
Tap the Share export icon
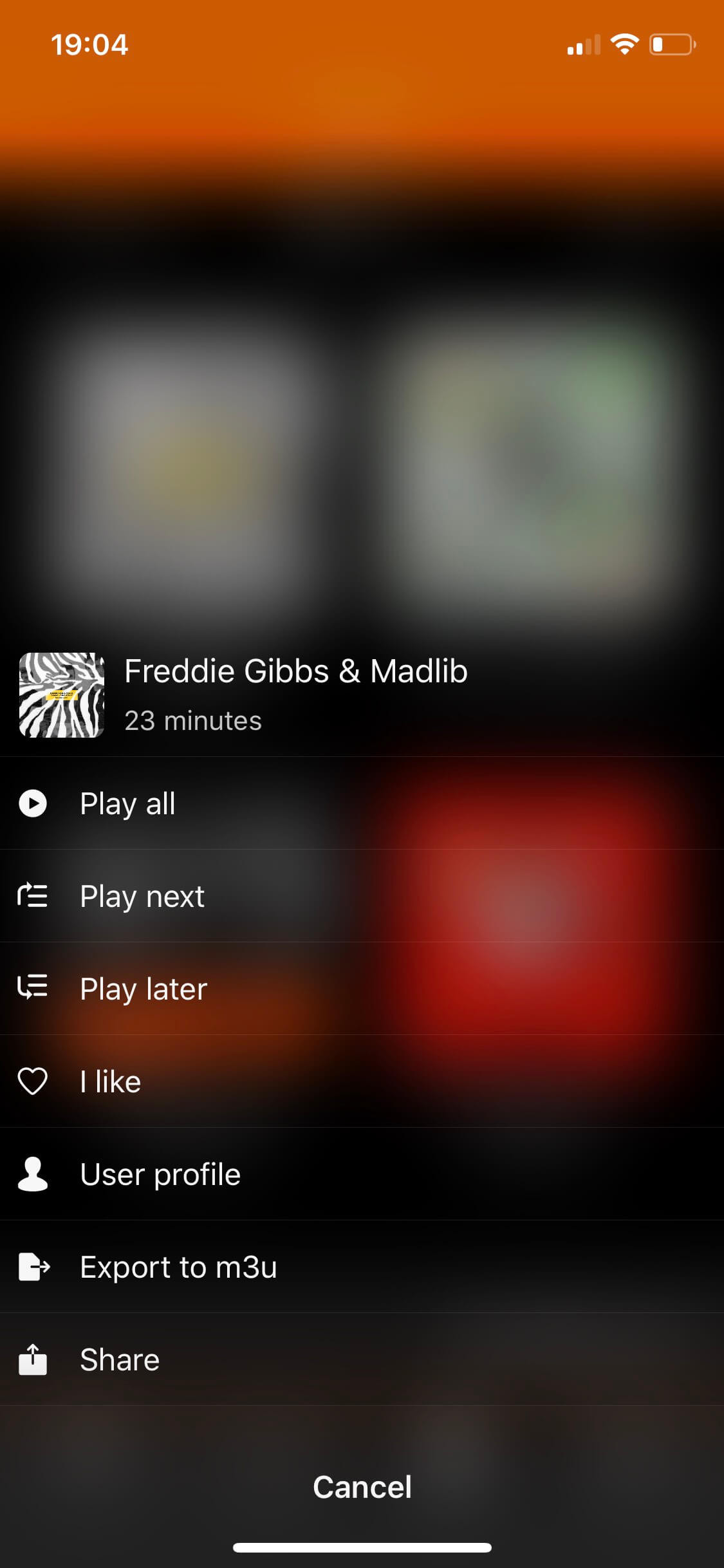point(33,1359)
